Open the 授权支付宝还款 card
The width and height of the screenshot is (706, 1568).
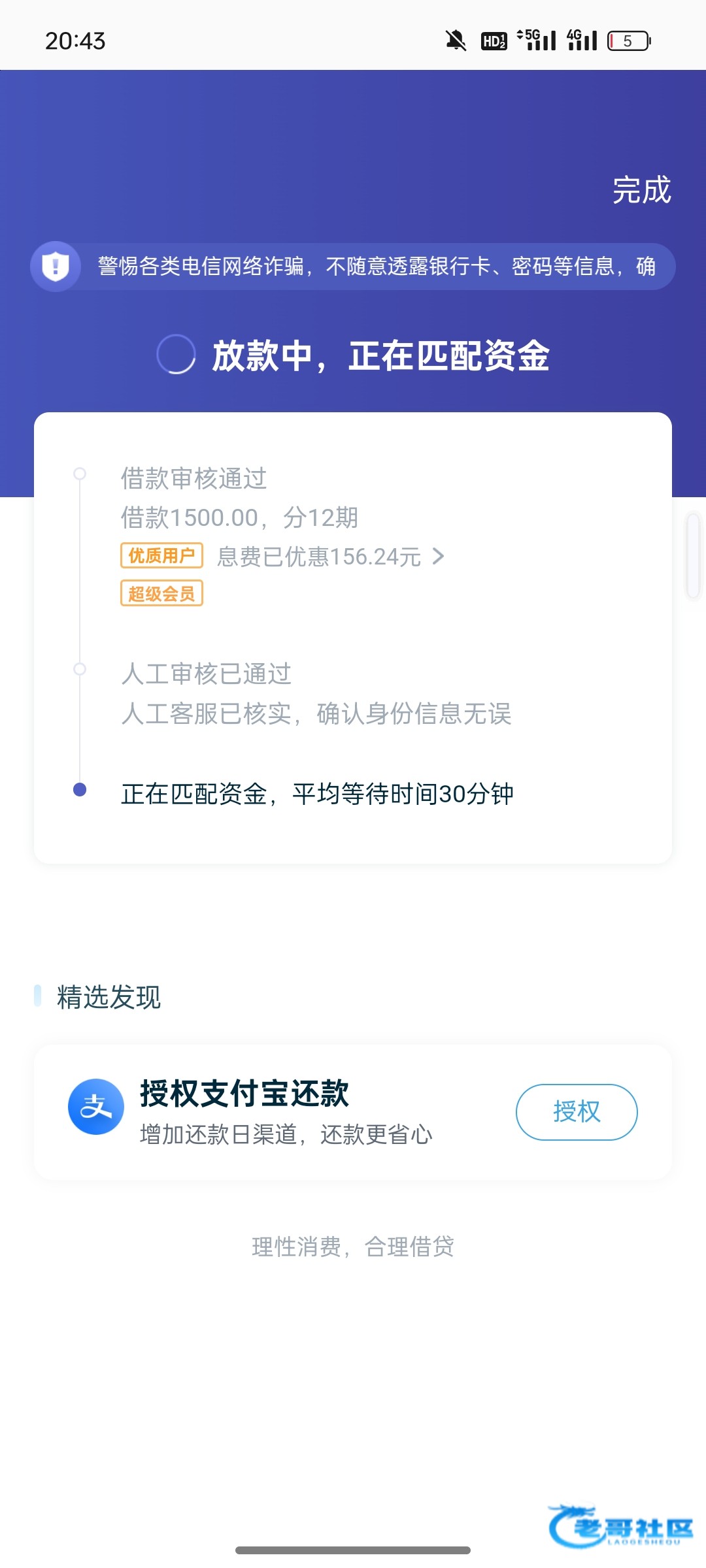click(353, 1112)
